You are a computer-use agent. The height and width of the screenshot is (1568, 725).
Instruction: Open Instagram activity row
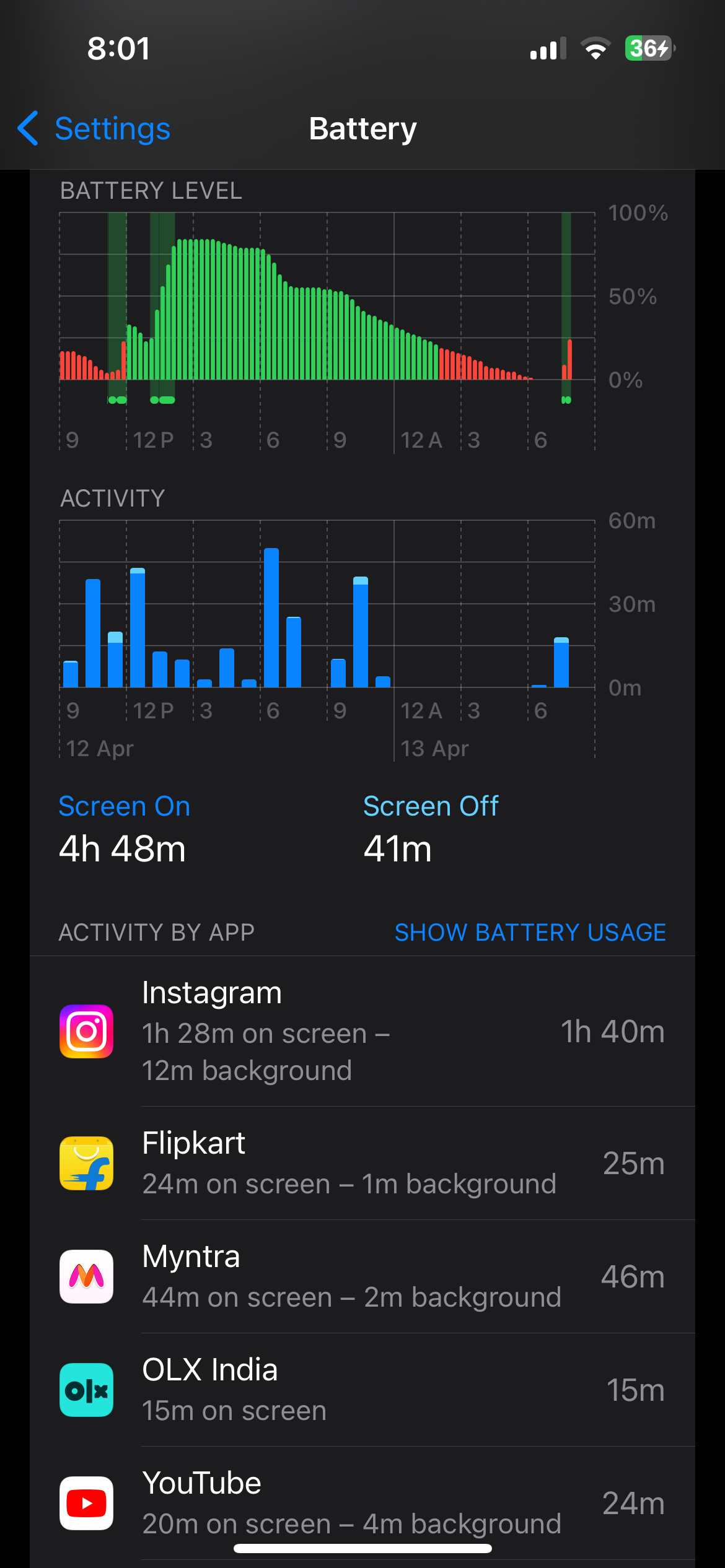point(362,1031)
